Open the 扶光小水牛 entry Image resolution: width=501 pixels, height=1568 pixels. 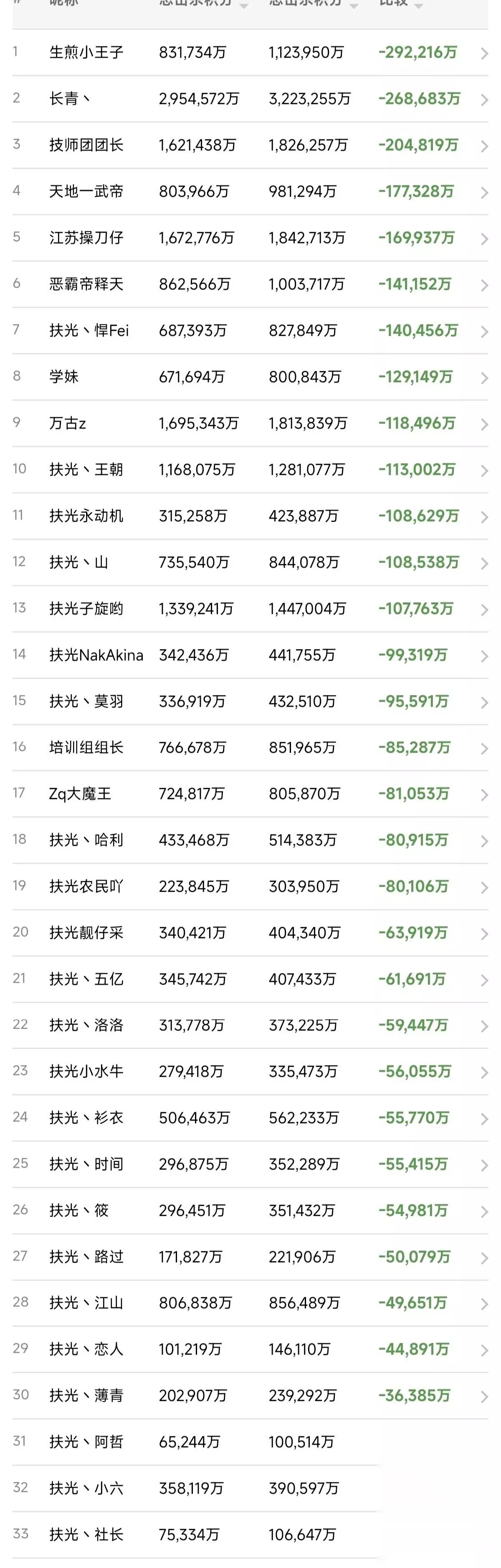(x=250, y=1071)
